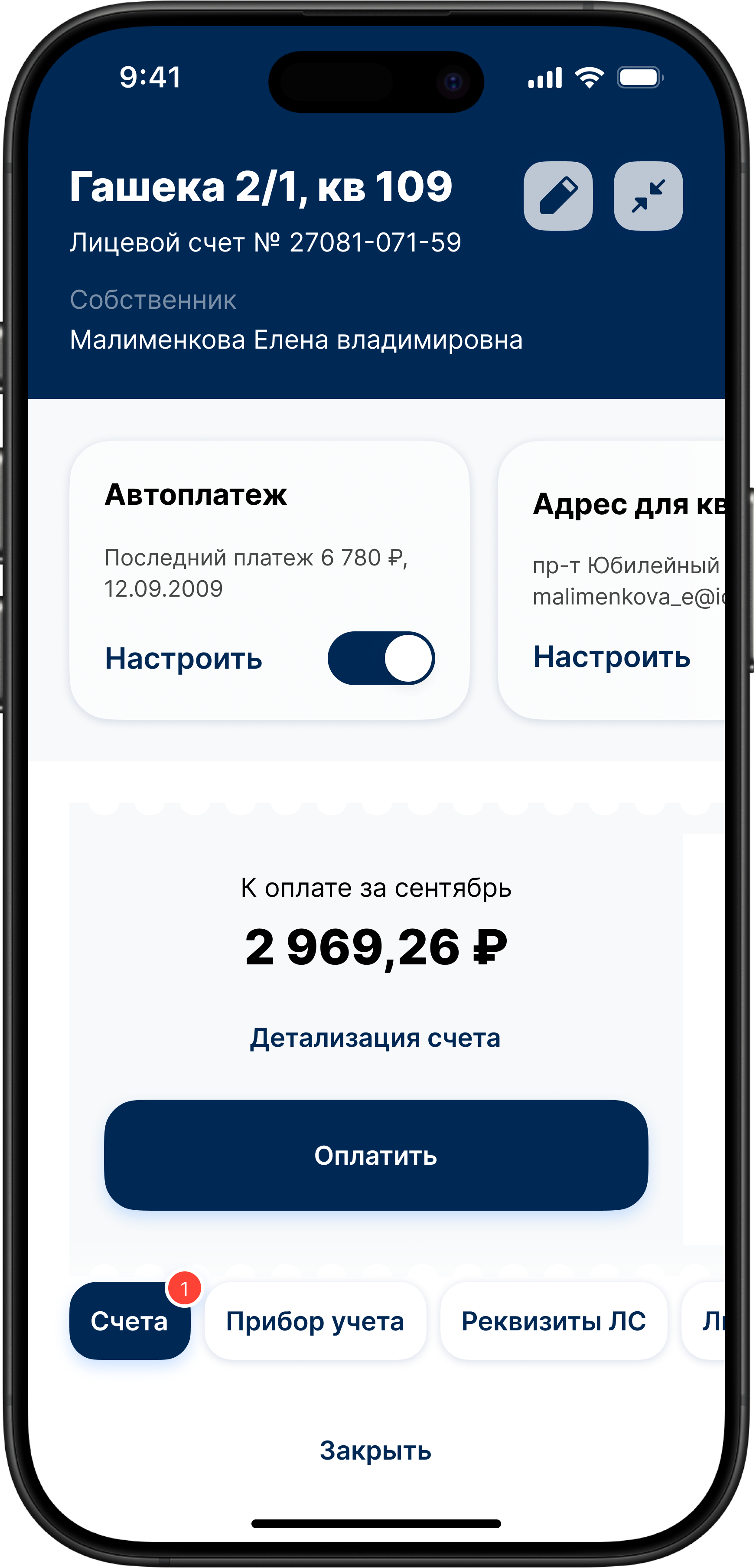
Task: Switch to the Реквизиты ЛС tab
Action: click(553, 1321)
